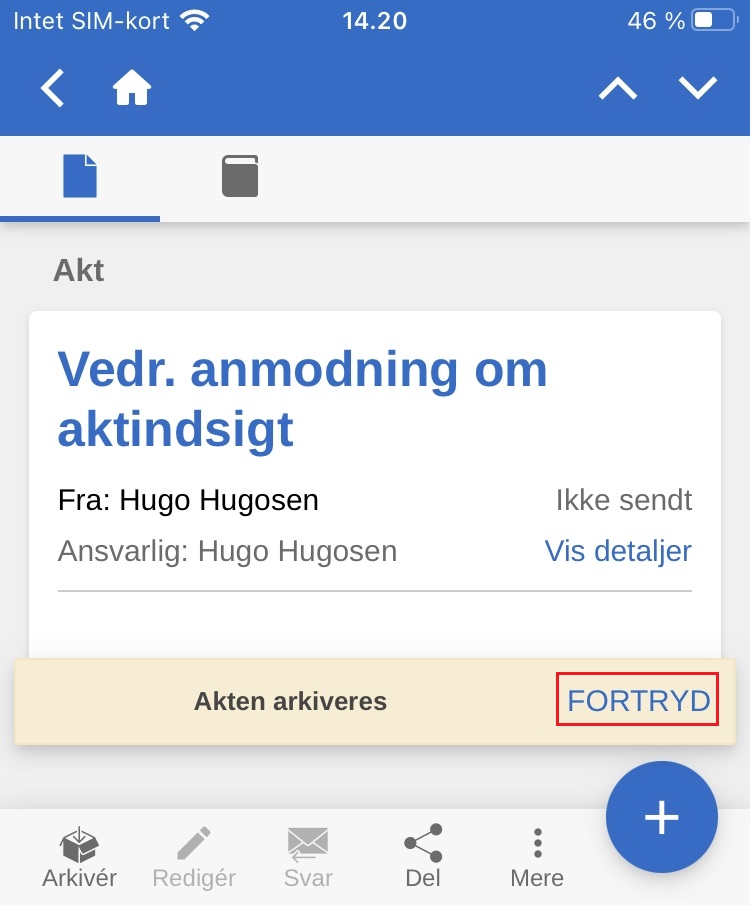This screenshot has height=905, width=750.
Task: Choose Redigér in the bottom toolbar
Action: point(194,857)
